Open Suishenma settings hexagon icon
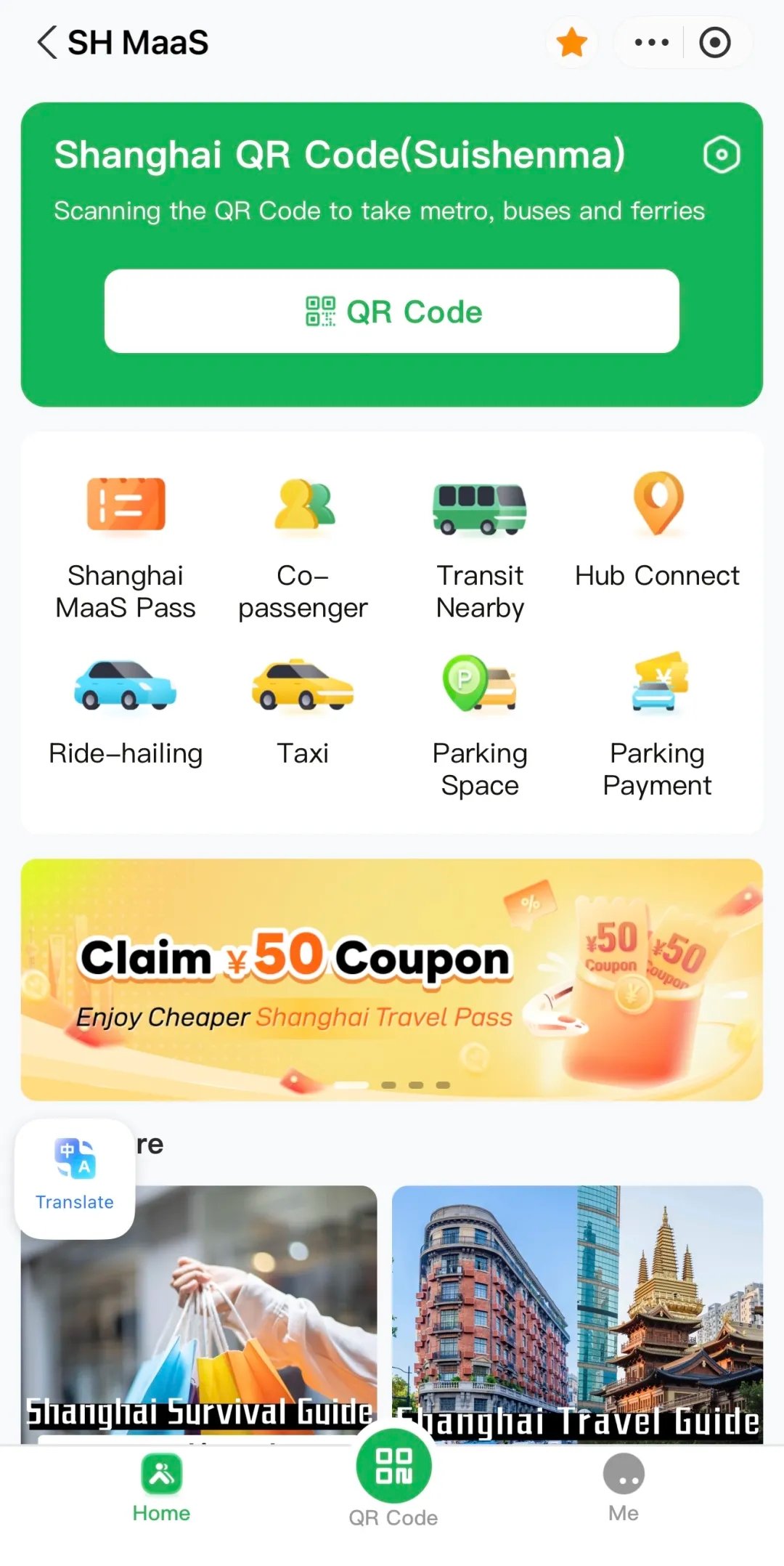This screenshot has width=784, height=1566. (722, 155)
